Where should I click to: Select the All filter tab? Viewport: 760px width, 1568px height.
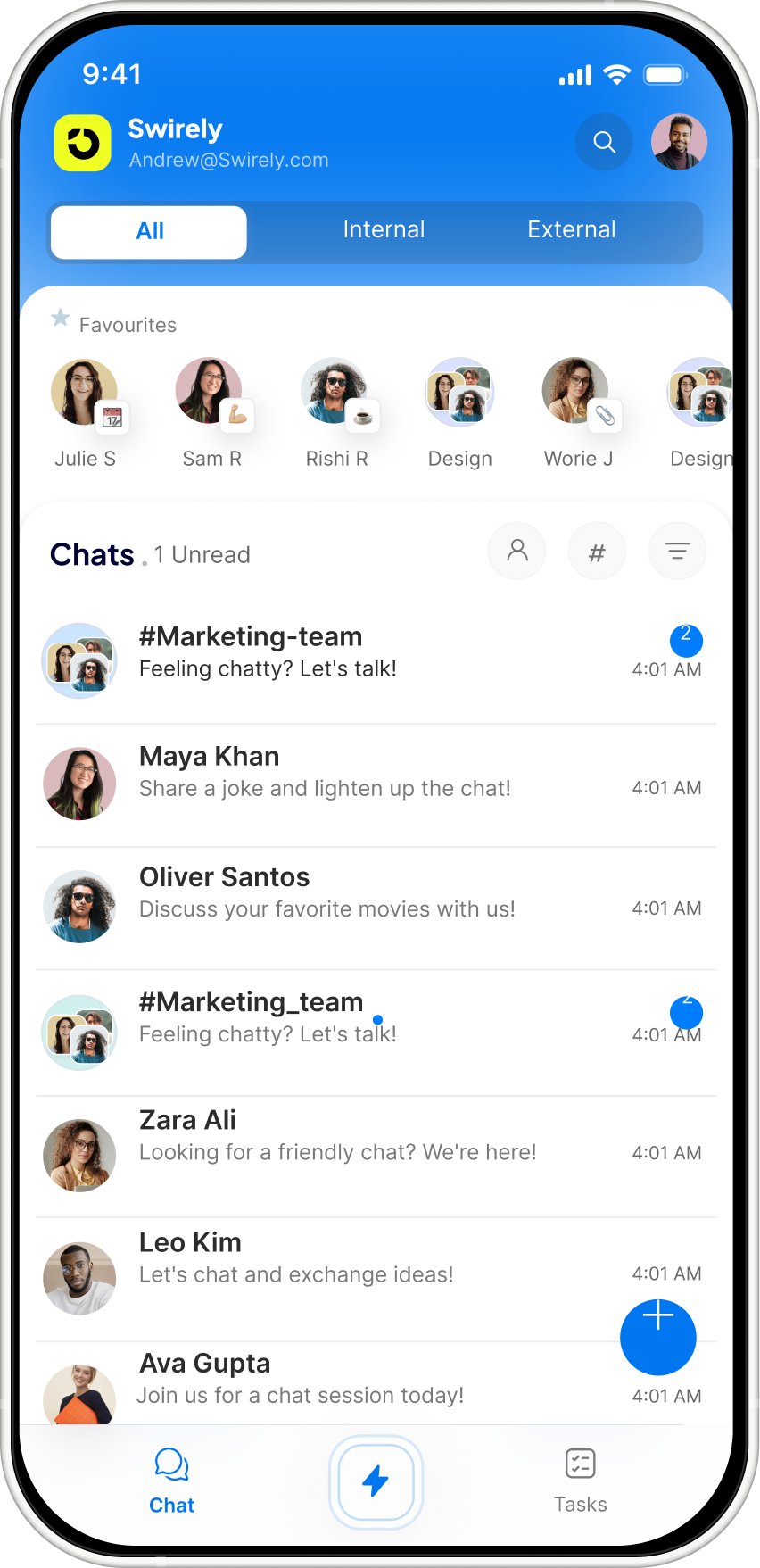point(148,230)
